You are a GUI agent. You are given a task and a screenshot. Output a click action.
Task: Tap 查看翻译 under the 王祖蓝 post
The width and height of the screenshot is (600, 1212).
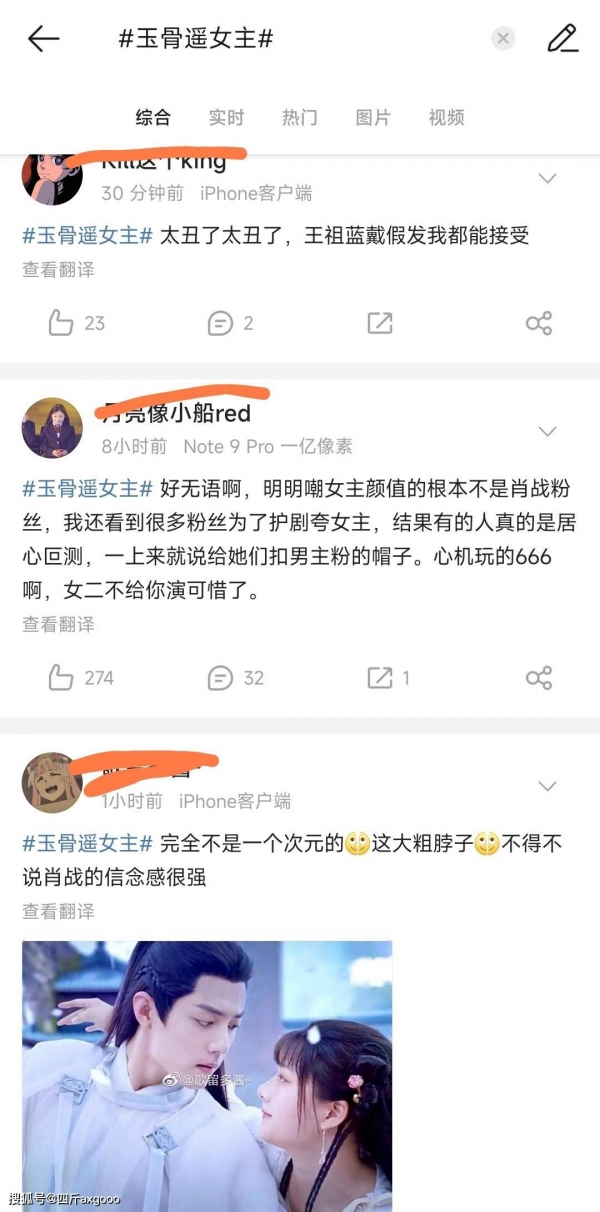[58, 269]
